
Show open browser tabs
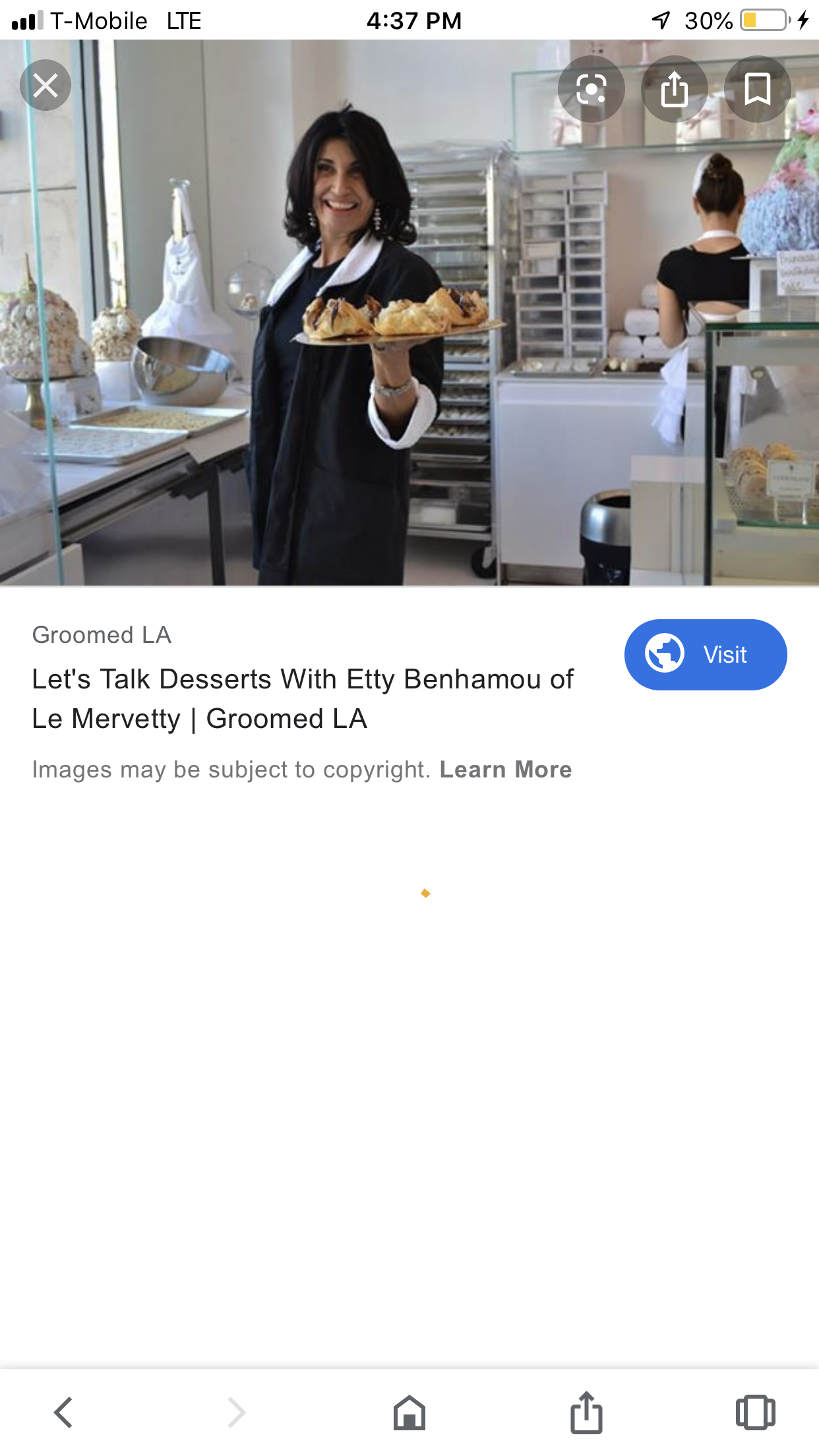point(755,1412)
